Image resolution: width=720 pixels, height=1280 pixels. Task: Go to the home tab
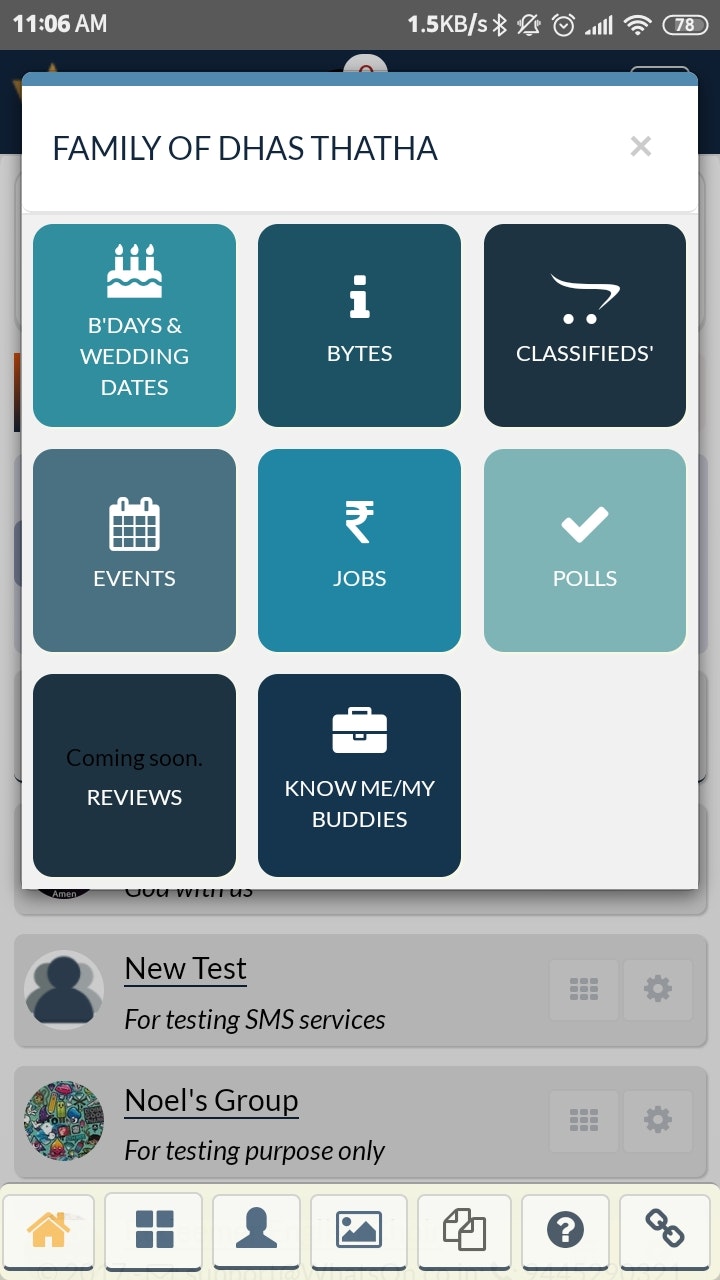tap(49, 1229)
